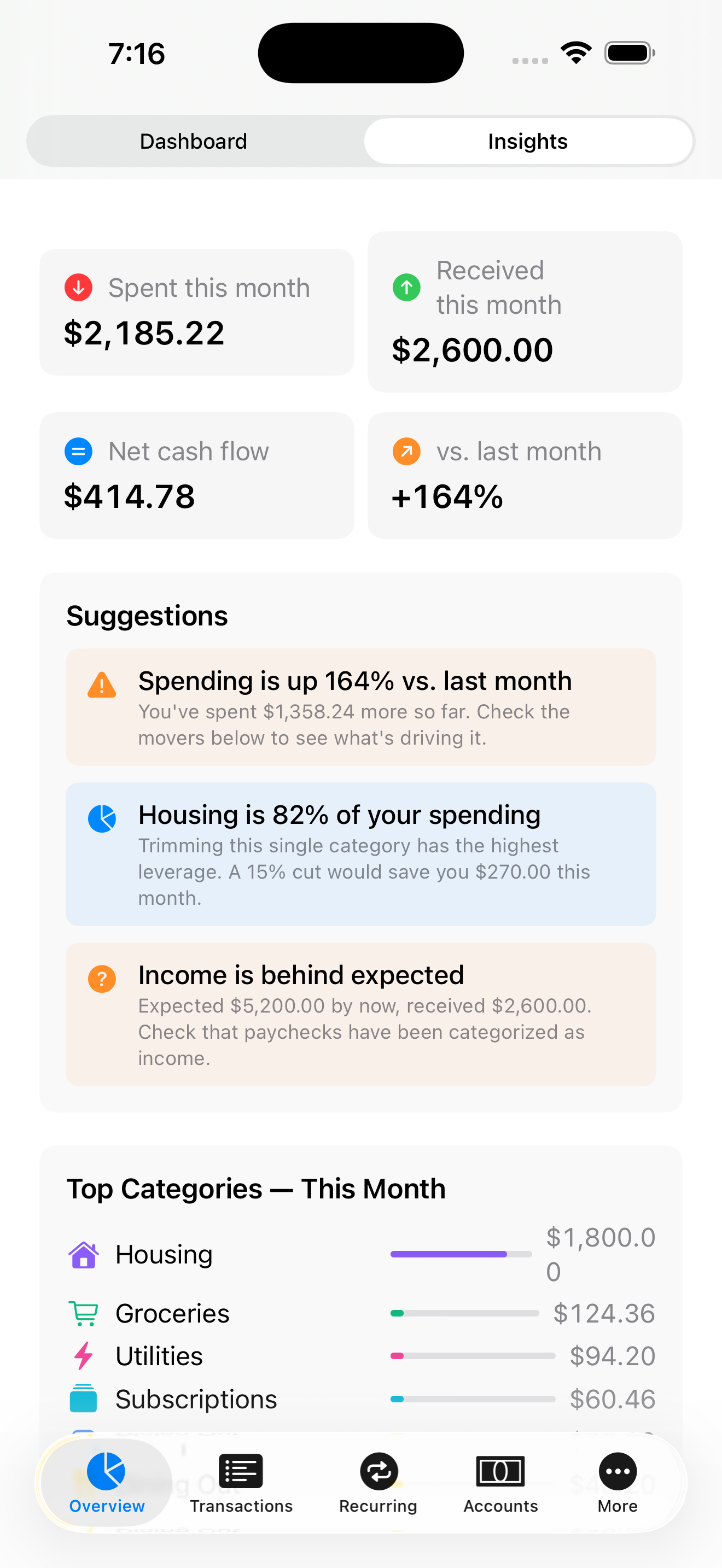Open the Income is behind expected suggestion
Screen dimensions: 722x1568
[361, 1014]
